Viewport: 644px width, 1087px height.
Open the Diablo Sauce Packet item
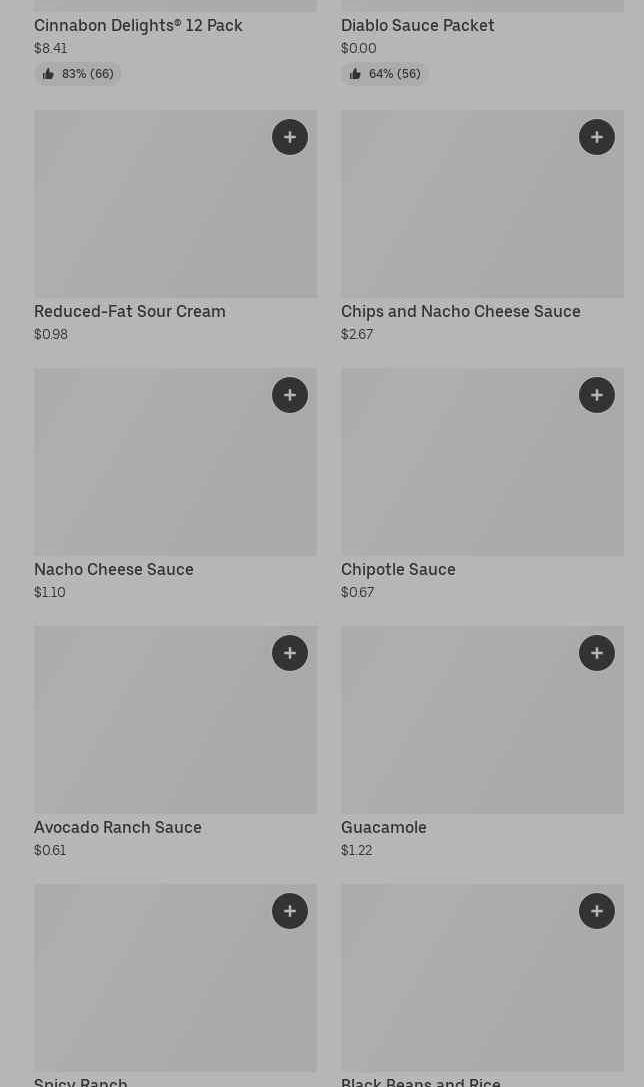coord(482,42)
